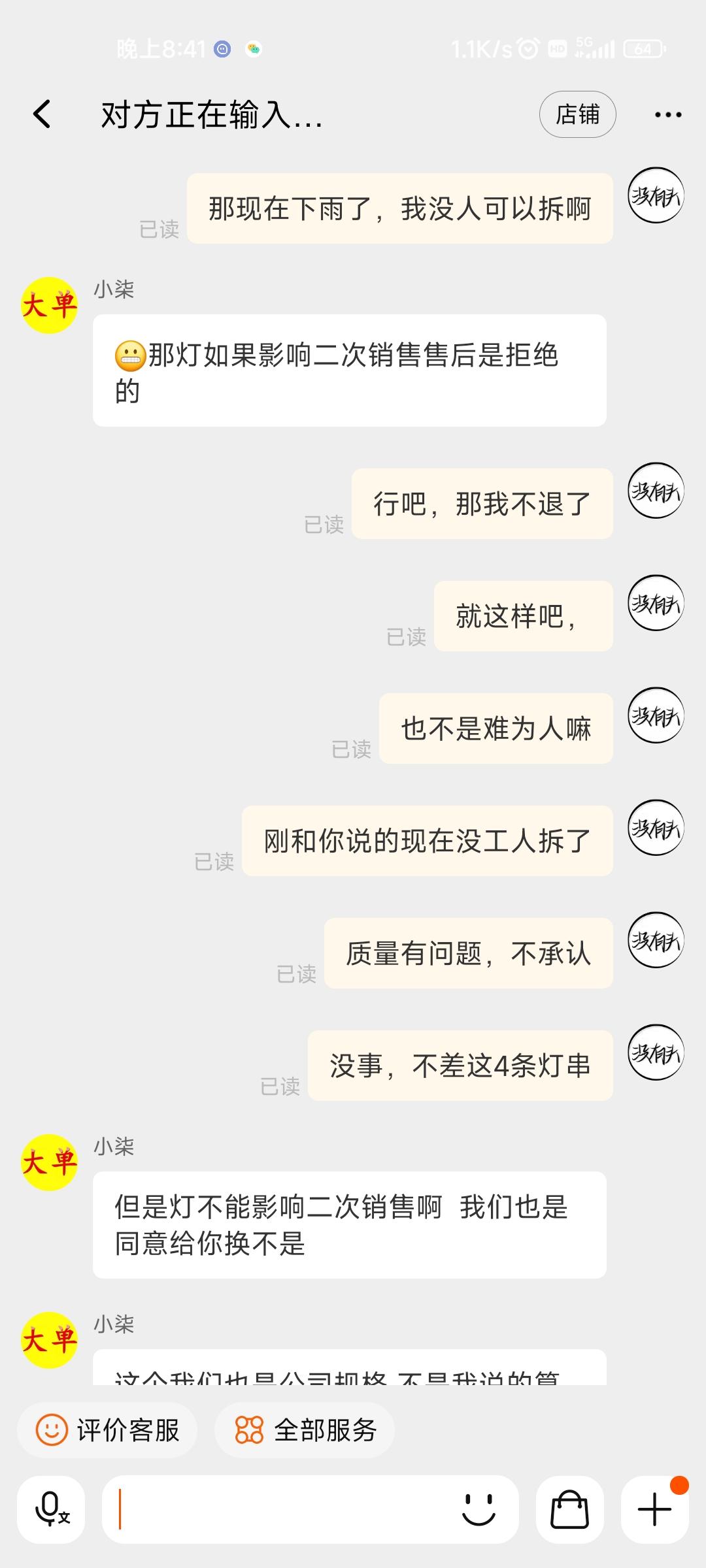Open the 店铺 store page

point(577,114)
